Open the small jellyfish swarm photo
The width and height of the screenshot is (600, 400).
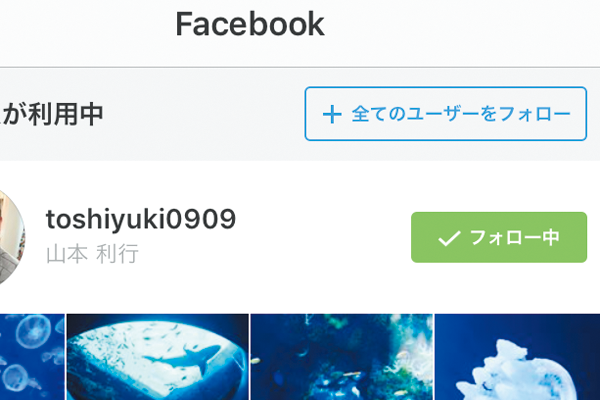(x=31, y=357)
